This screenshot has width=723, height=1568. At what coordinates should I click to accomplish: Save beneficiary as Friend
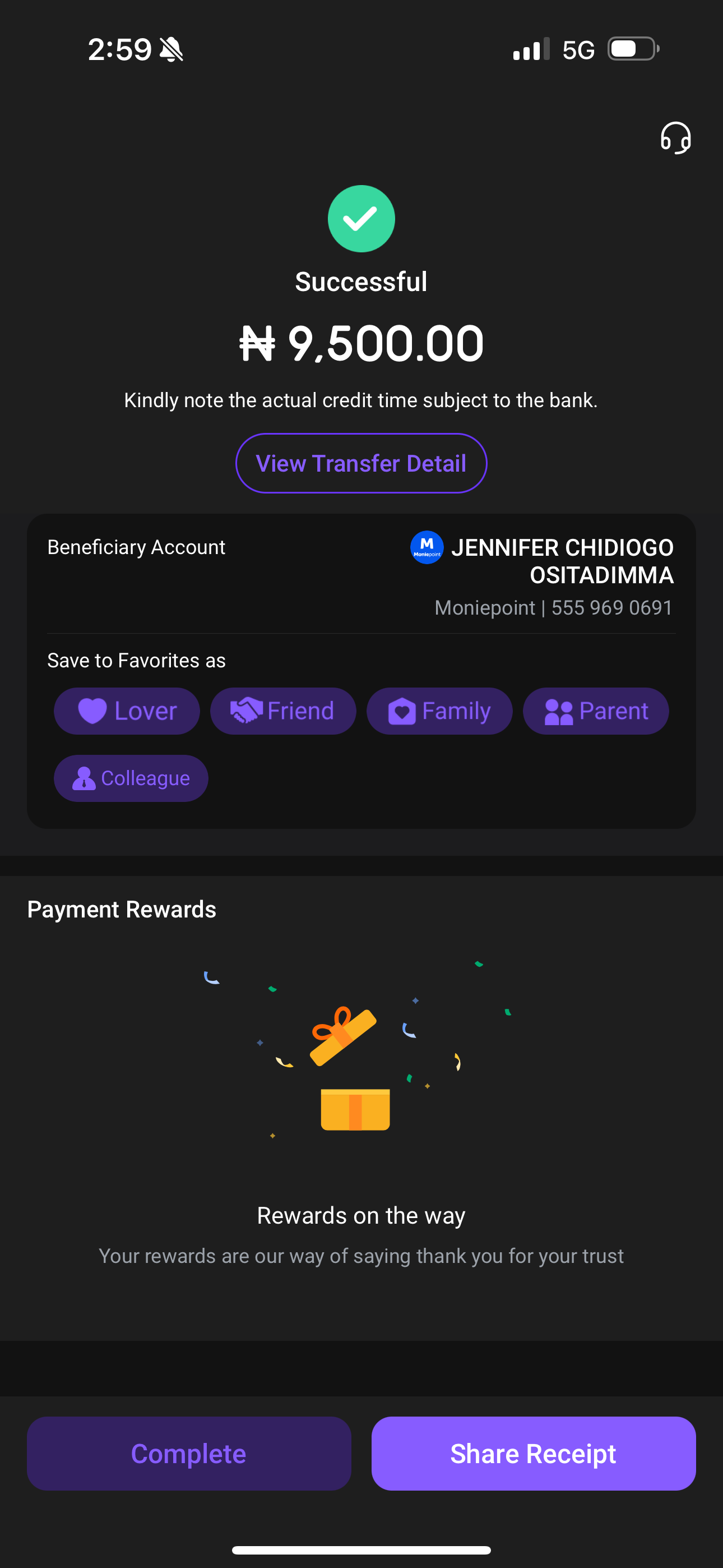283,711
